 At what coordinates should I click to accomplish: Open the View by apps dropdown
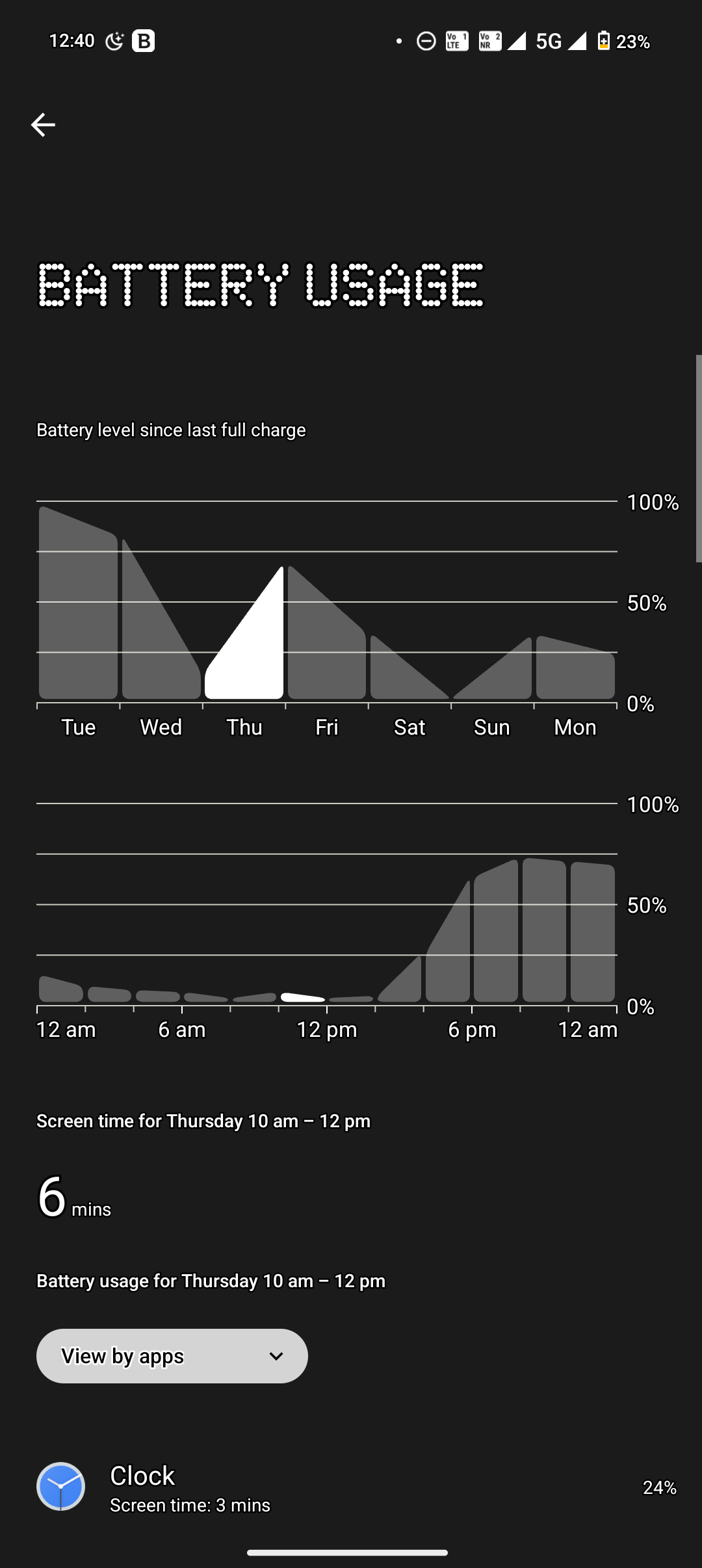(172, 1356)
